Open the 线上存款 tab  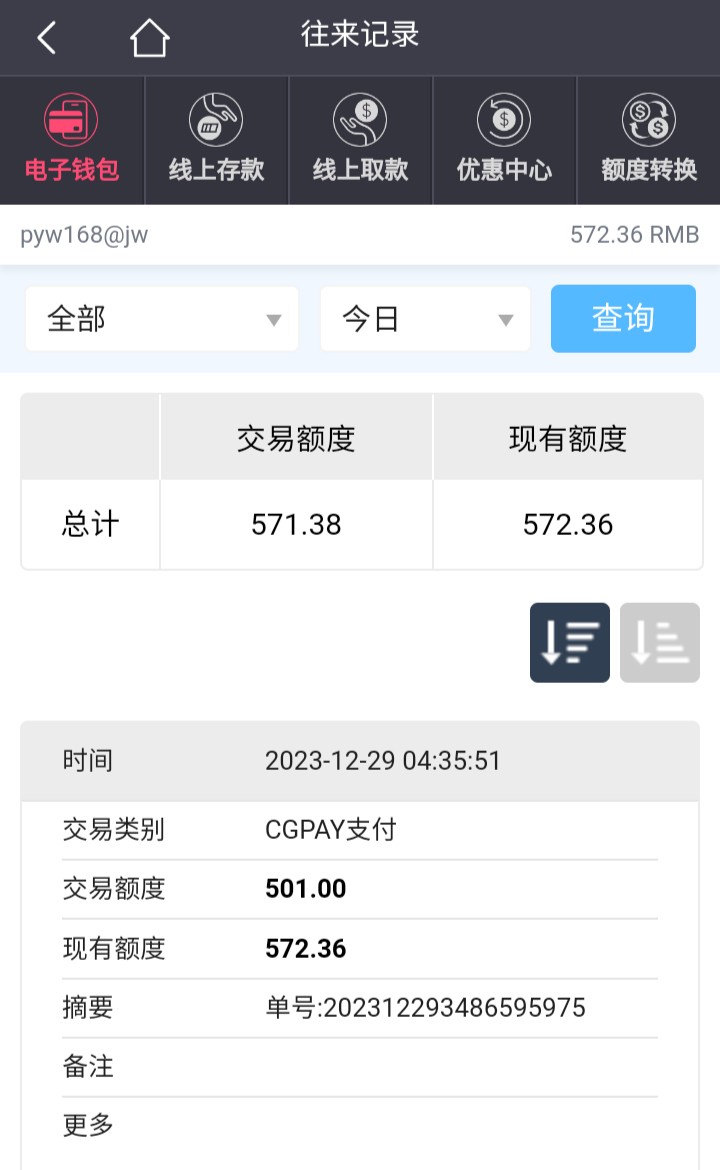(216, 141)
